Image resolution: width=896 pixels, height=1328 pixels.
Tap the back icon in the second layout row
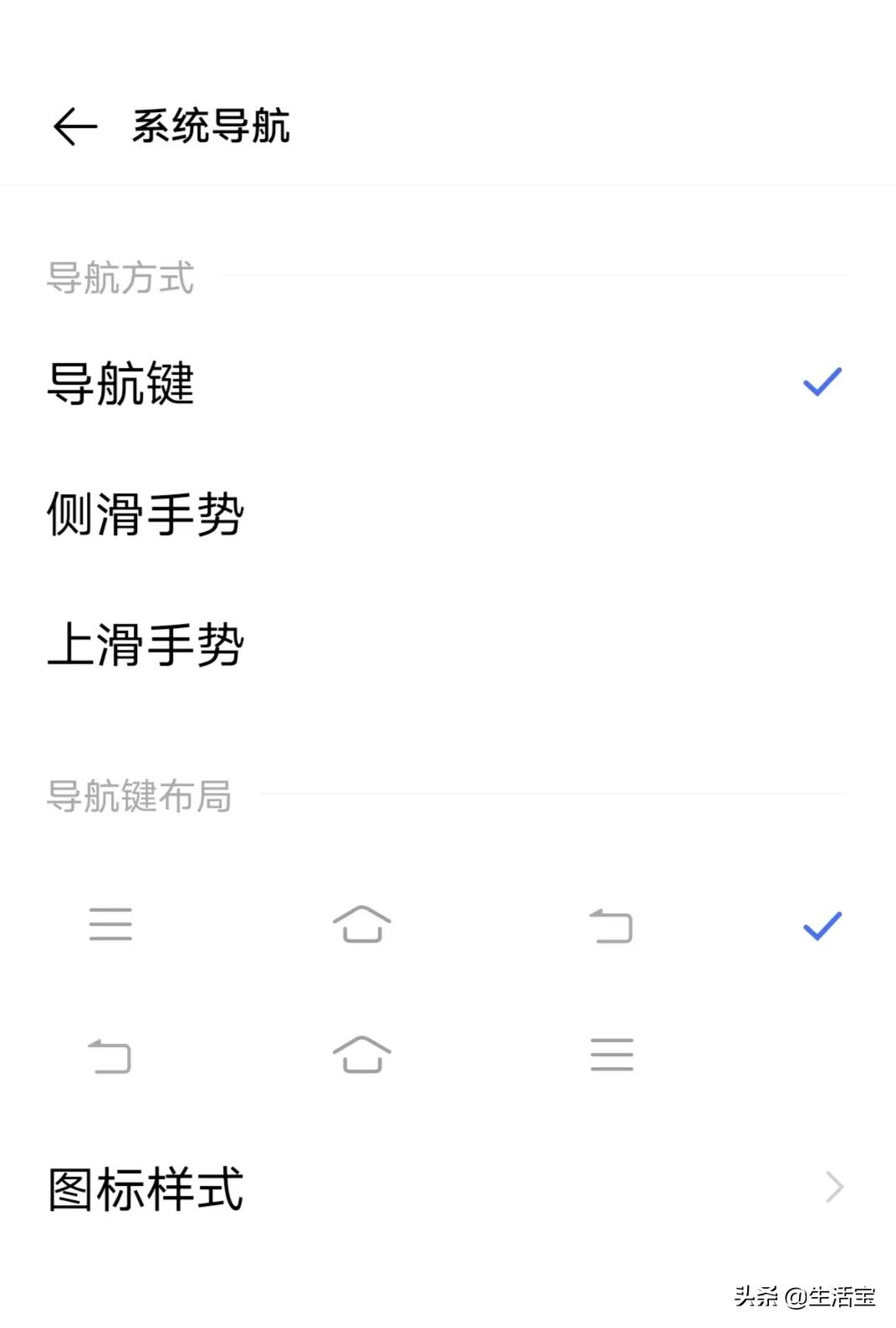point(109,1055)
